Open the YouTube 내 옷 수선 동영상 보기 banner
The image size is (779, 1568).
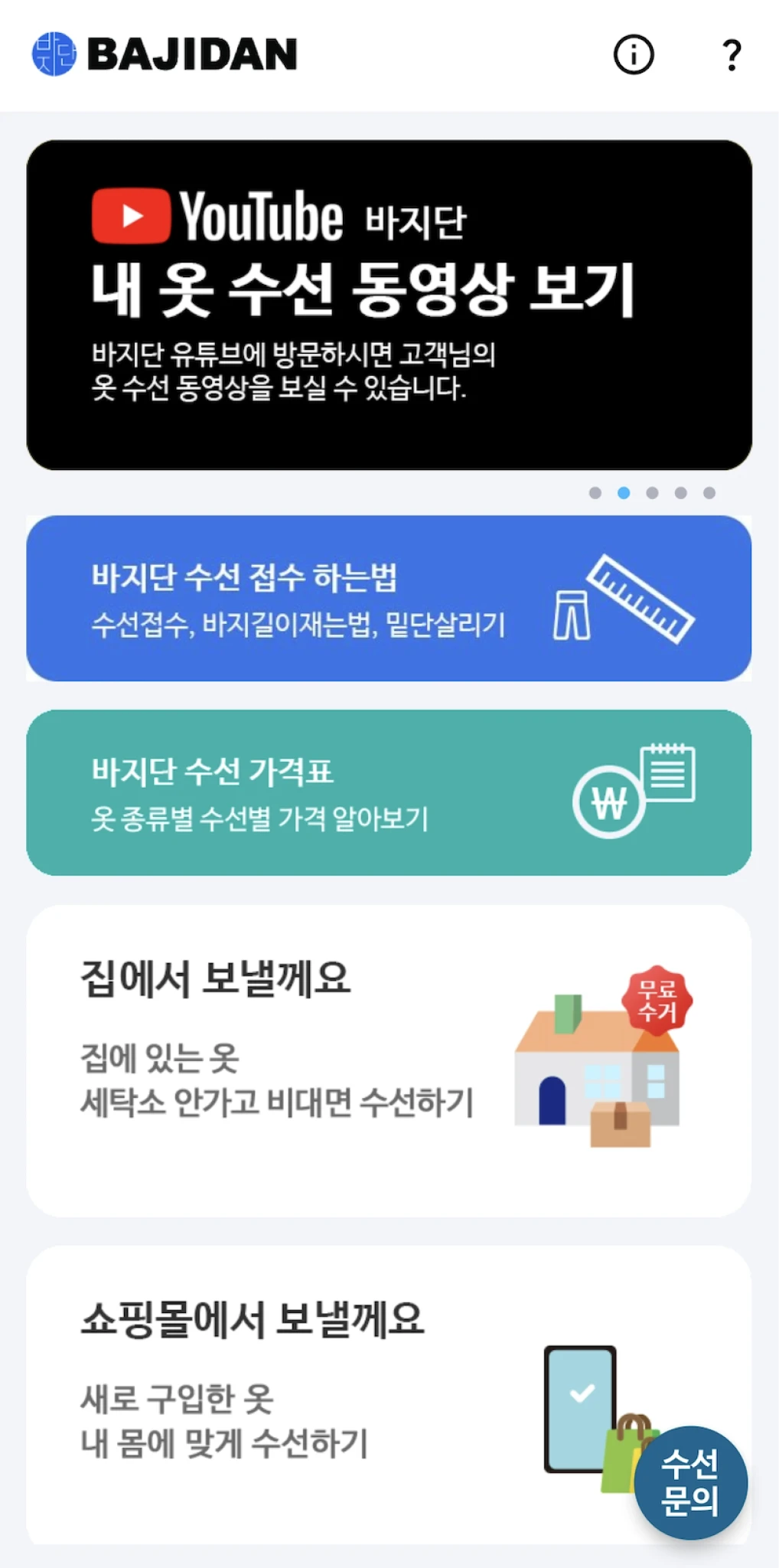point(389,305)
